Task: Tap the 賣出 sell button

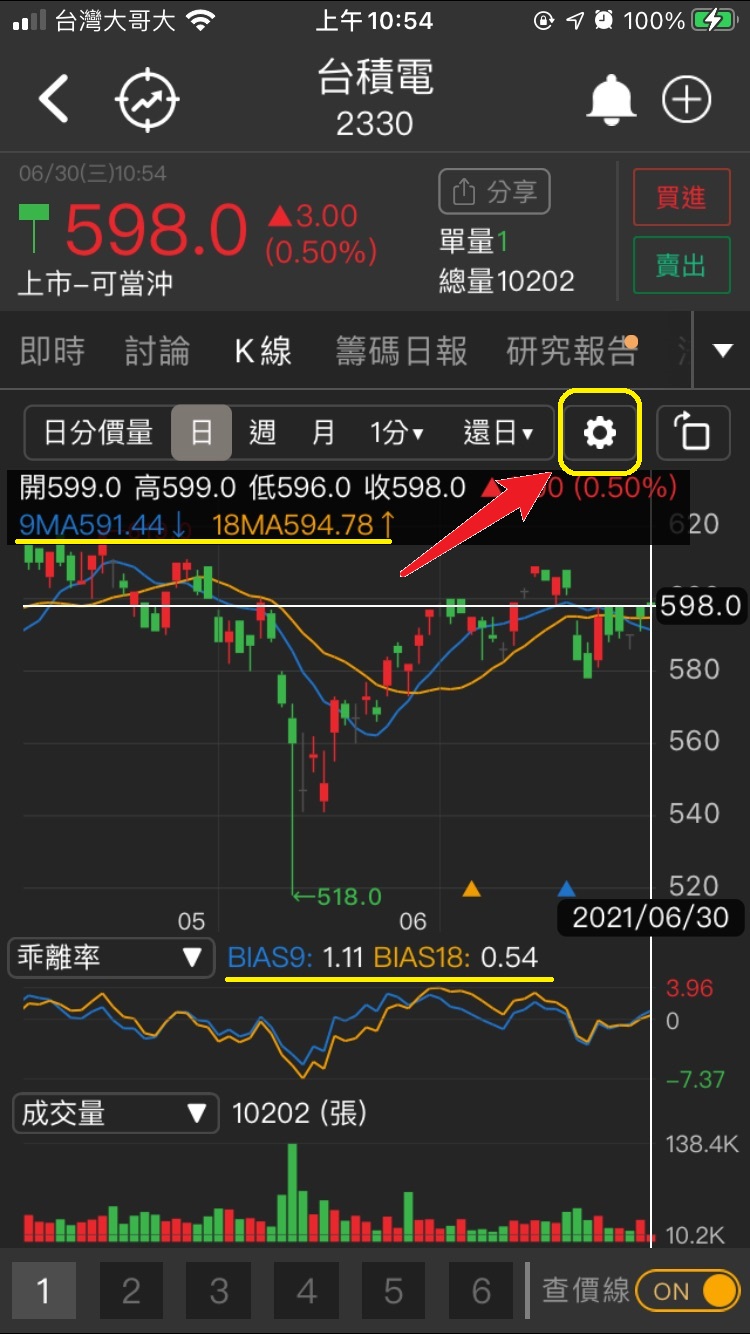Action: tap(681, 265)
